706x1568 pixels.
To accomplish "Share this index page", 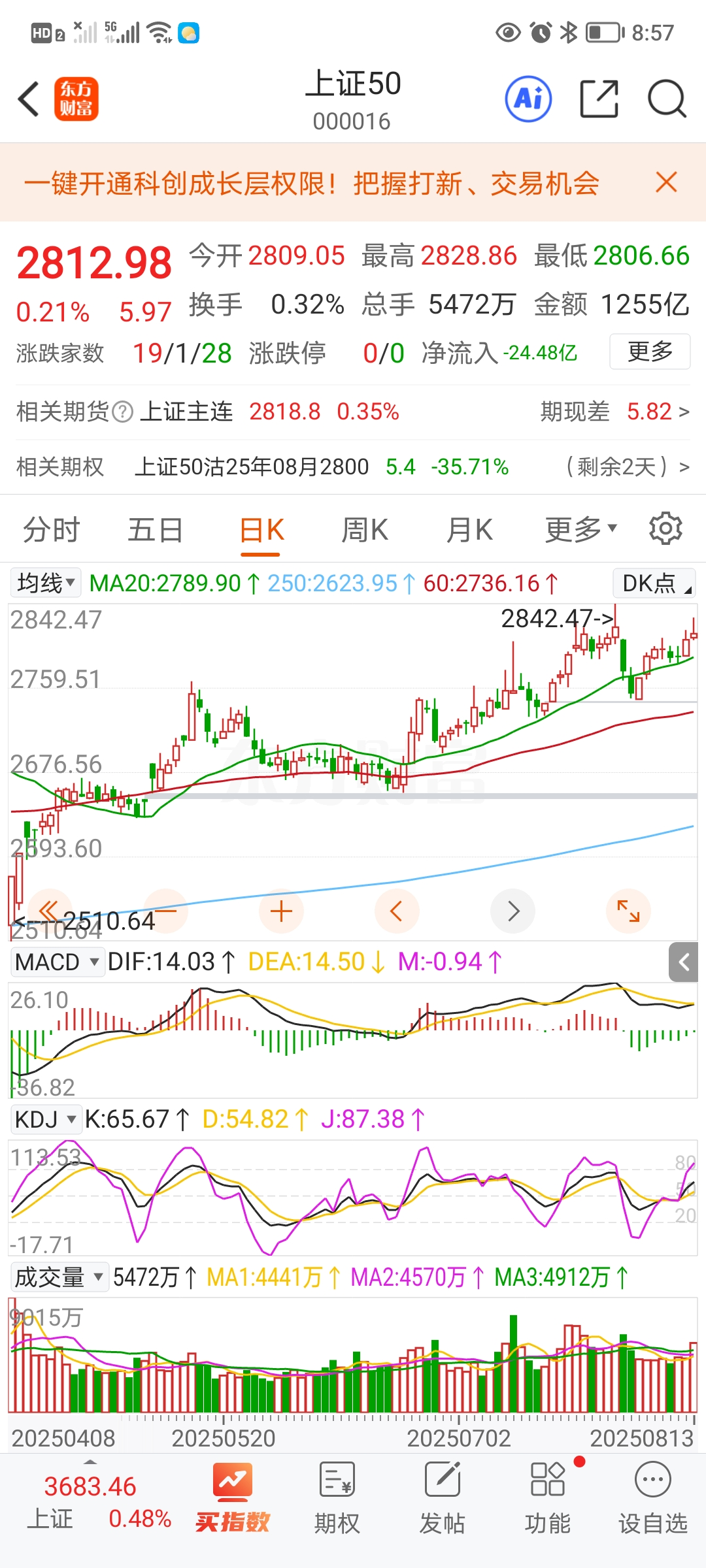I will point(599,99).
